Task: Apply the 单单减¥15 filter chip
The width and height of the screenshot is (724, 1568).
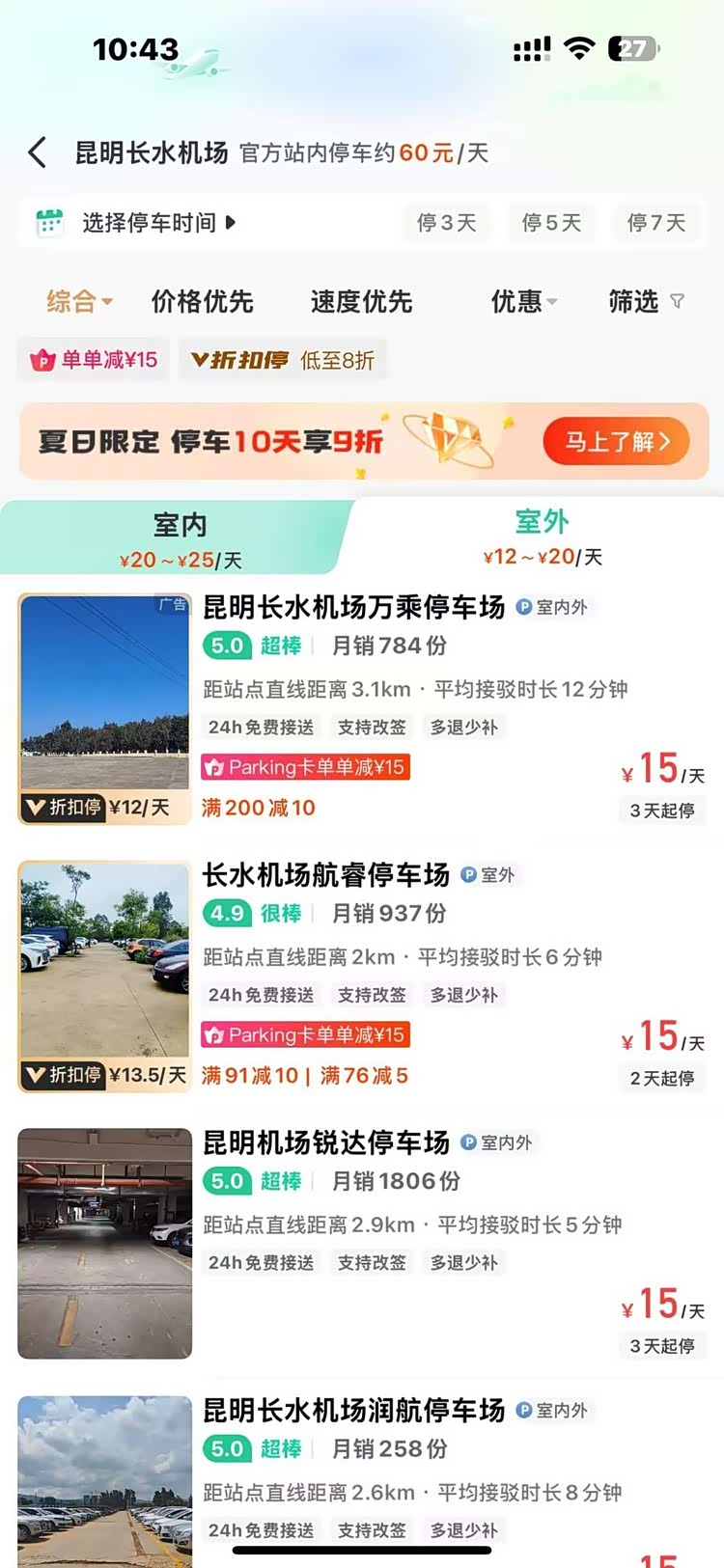Action: [x=95, y=360]
